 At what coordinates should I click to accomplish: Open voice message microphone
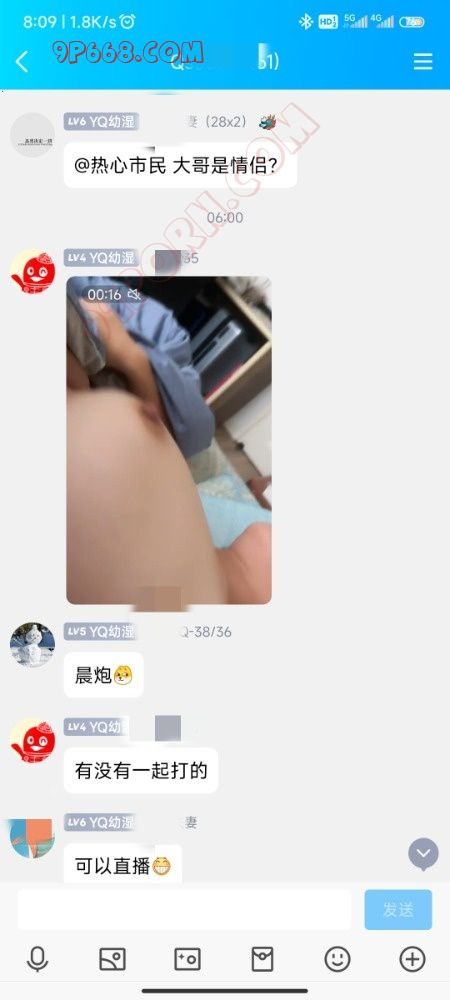38,959
